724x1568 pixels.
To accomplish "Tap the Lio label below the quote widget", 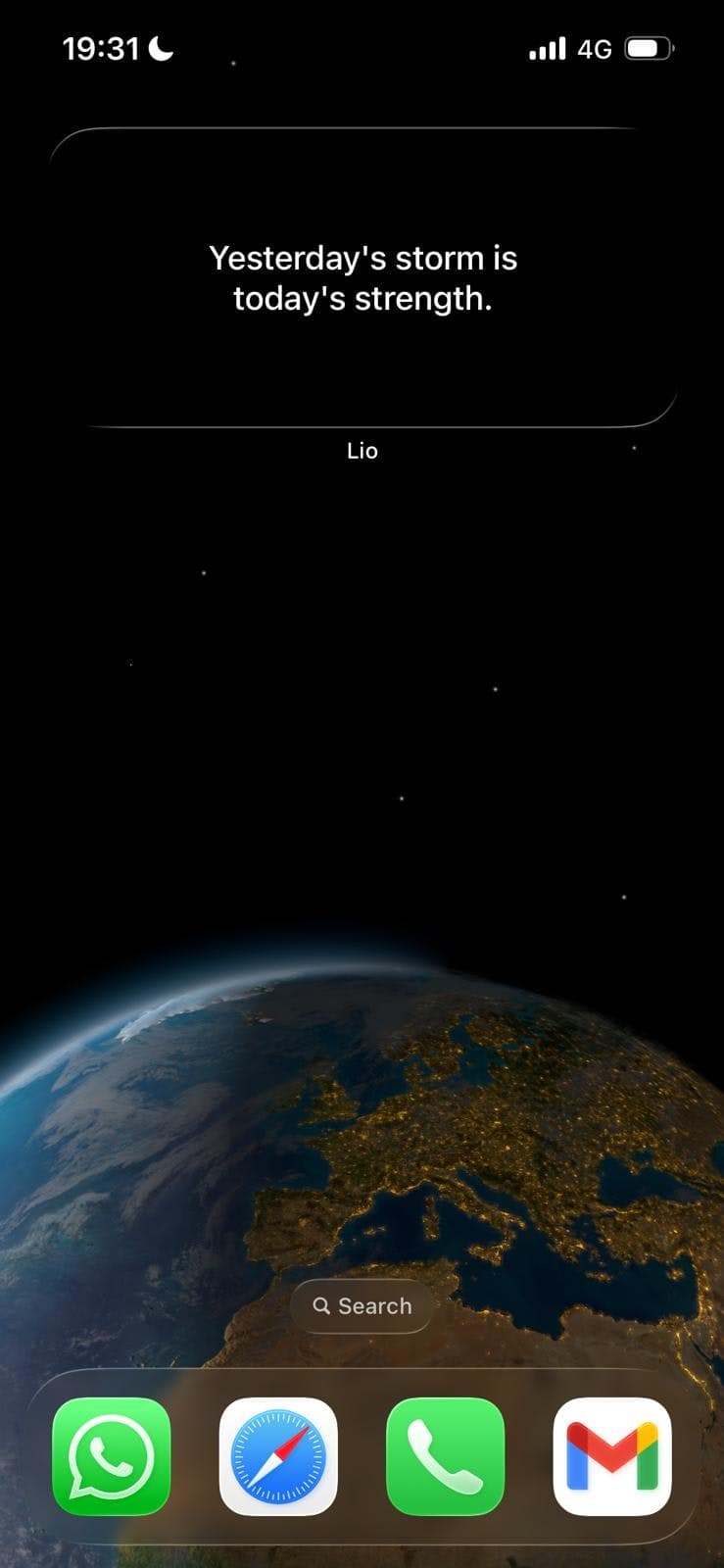I will 362,451.
